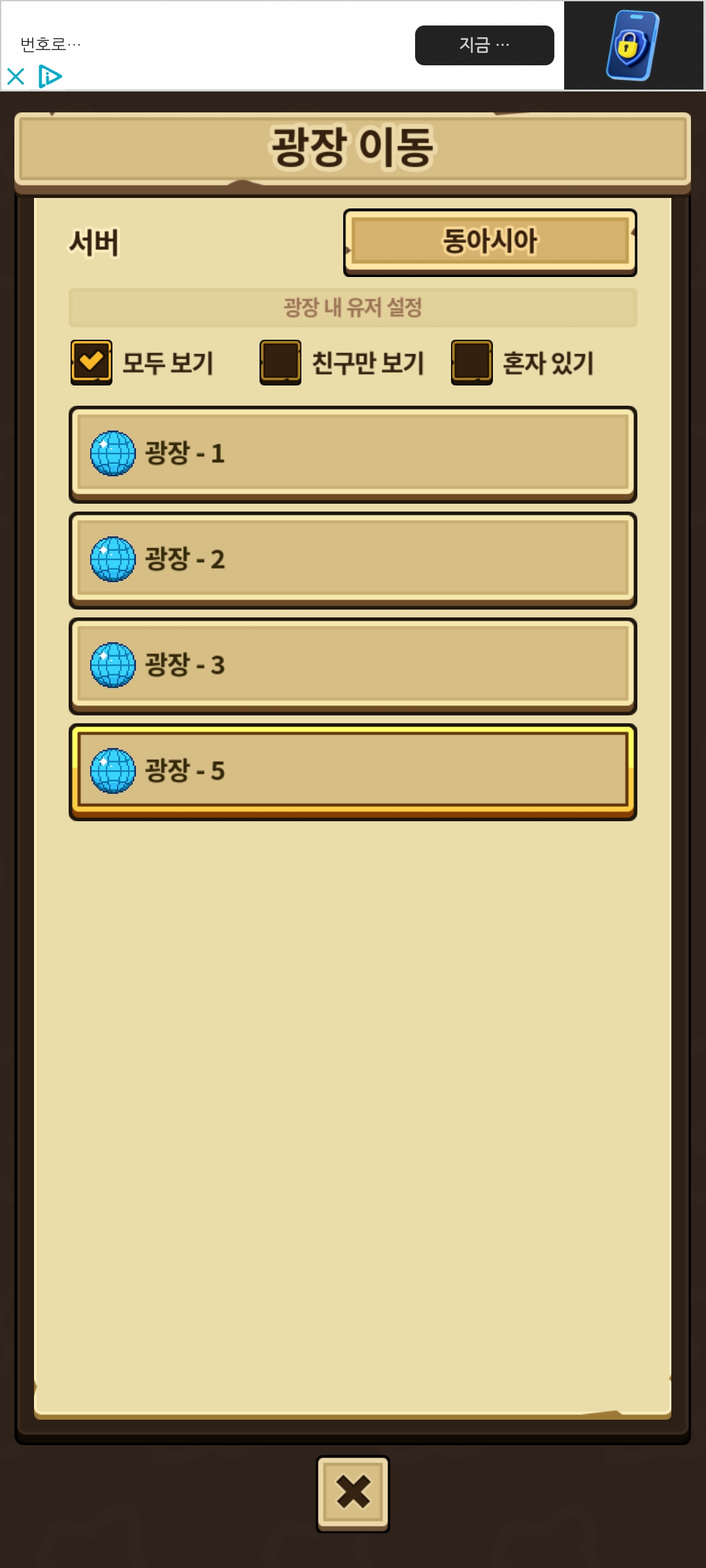Open the ad info triangle icon
Screen dimensions: 706x1568
pyautogui.click(x=50, y=76)
